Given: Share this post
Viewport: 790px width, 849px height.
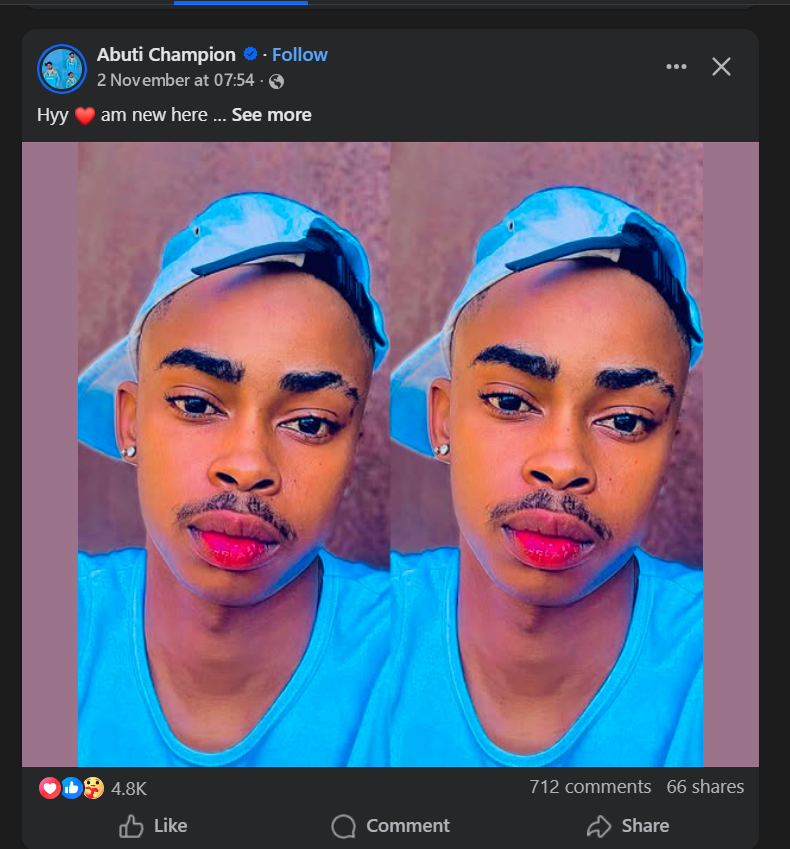Looking at the screenshot, I should point(627,826).
